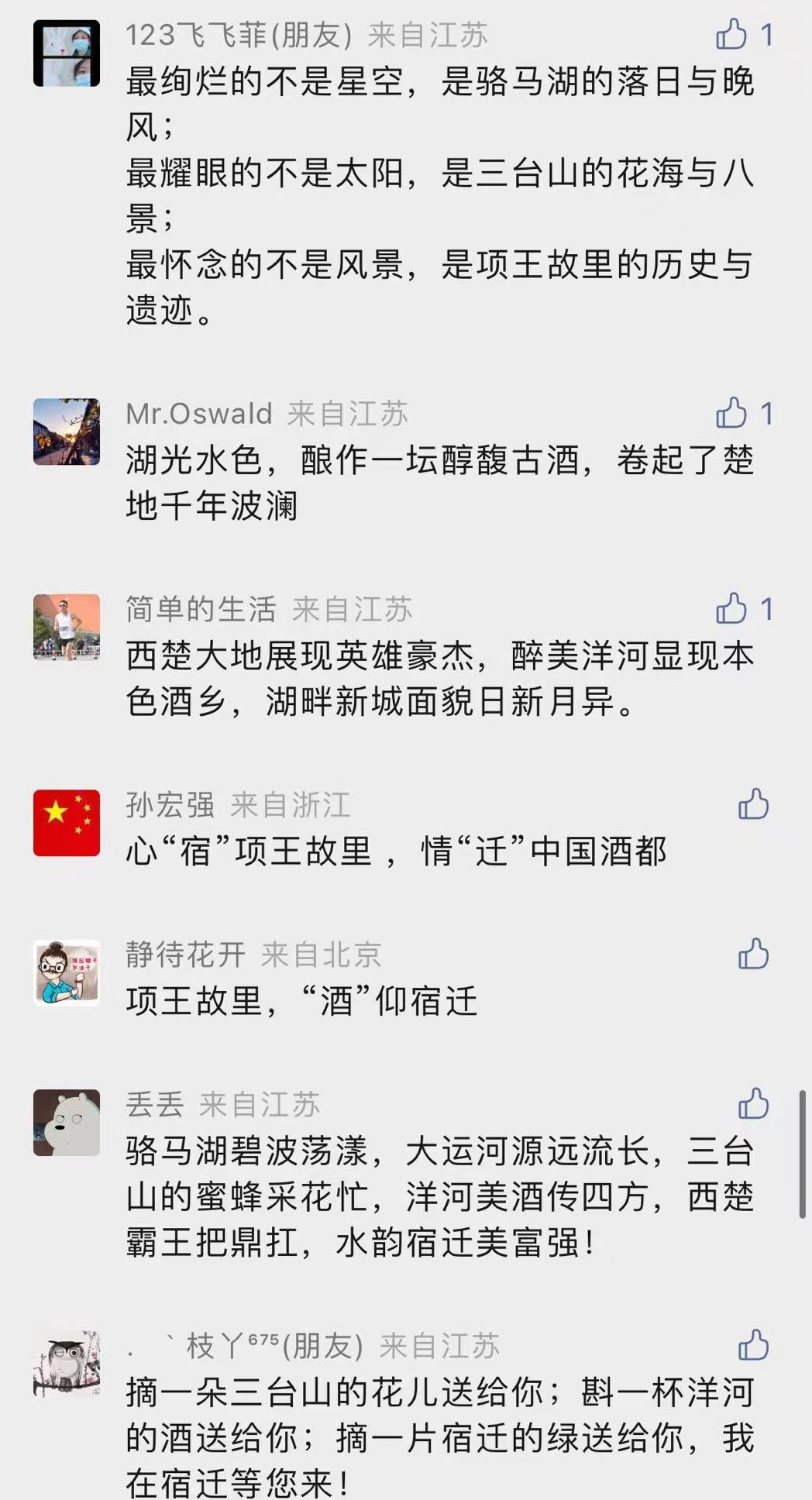The image size is (812, 1500).
Task: Like the comment by 静待花开
Action: [x=753, y=954]
